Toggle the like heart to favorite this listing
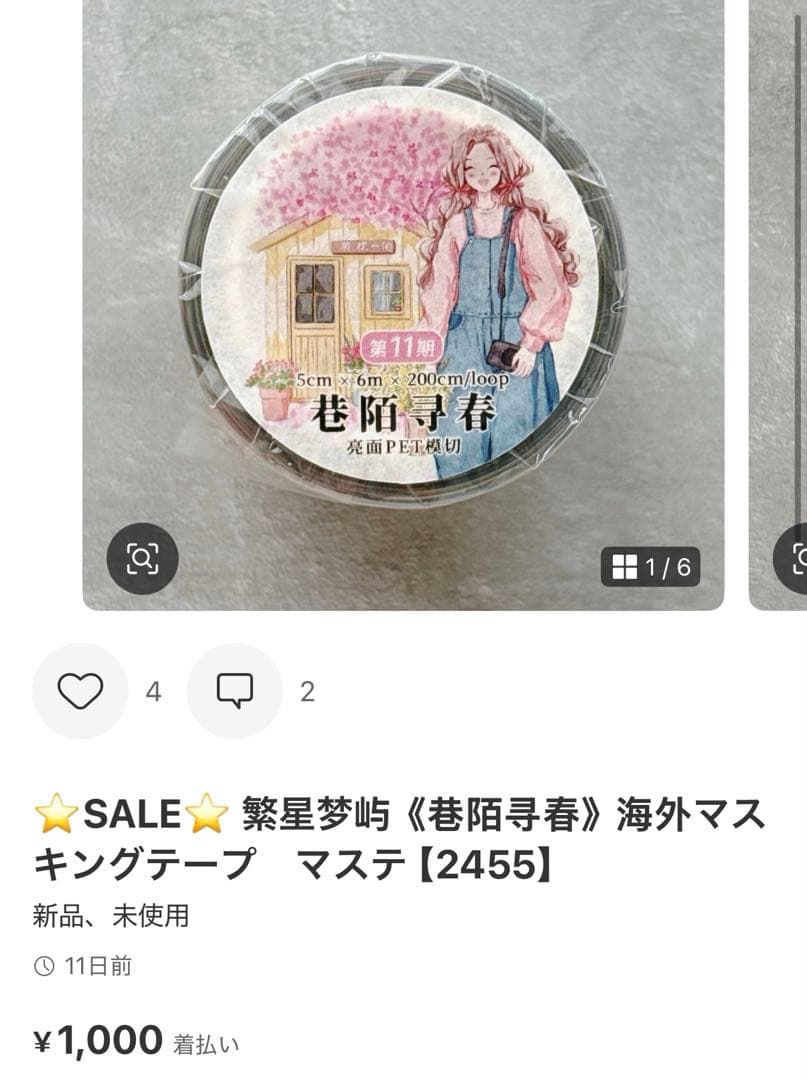 coord(80,690)
